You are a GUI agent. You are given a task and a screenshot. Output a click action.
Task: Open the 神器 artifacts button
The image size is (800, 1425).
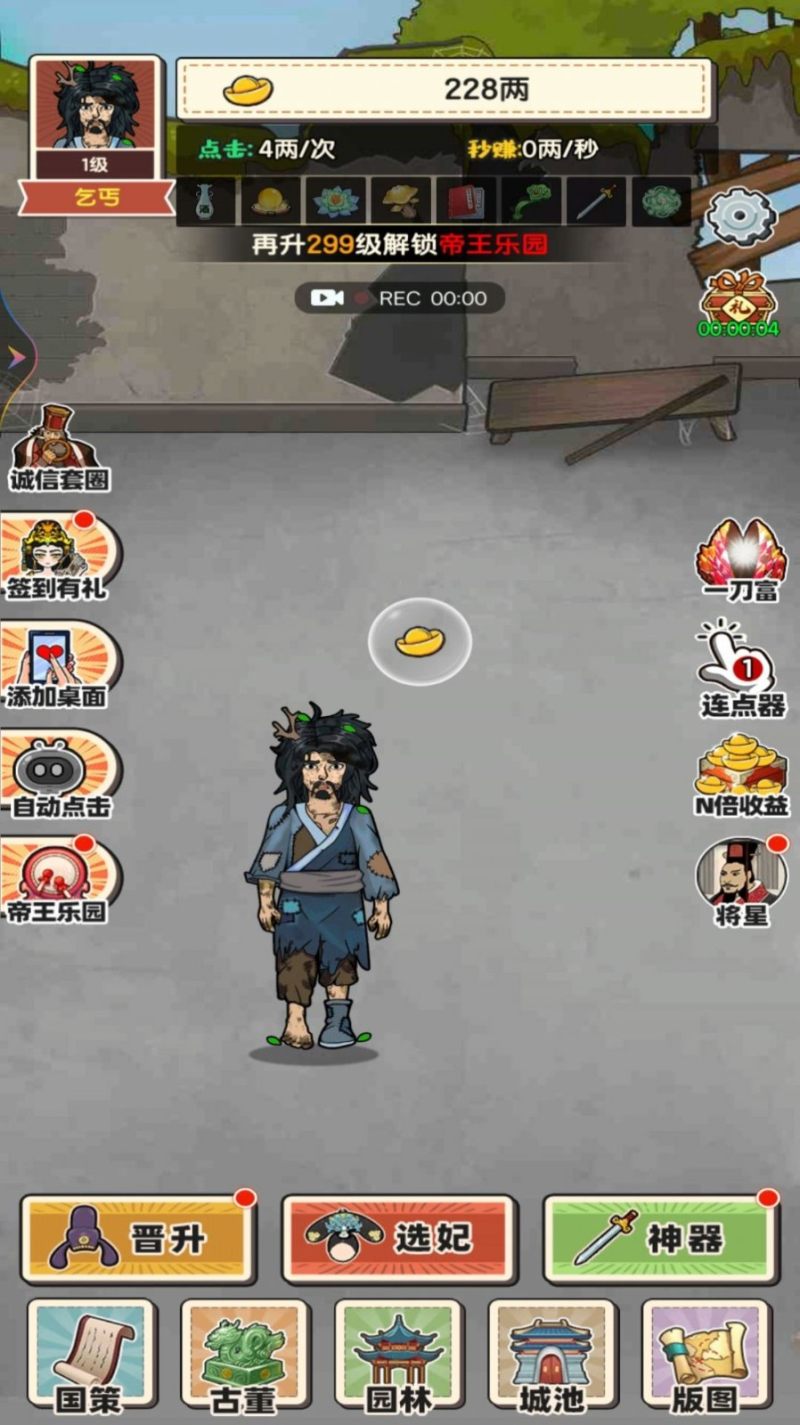(660, 1239)
